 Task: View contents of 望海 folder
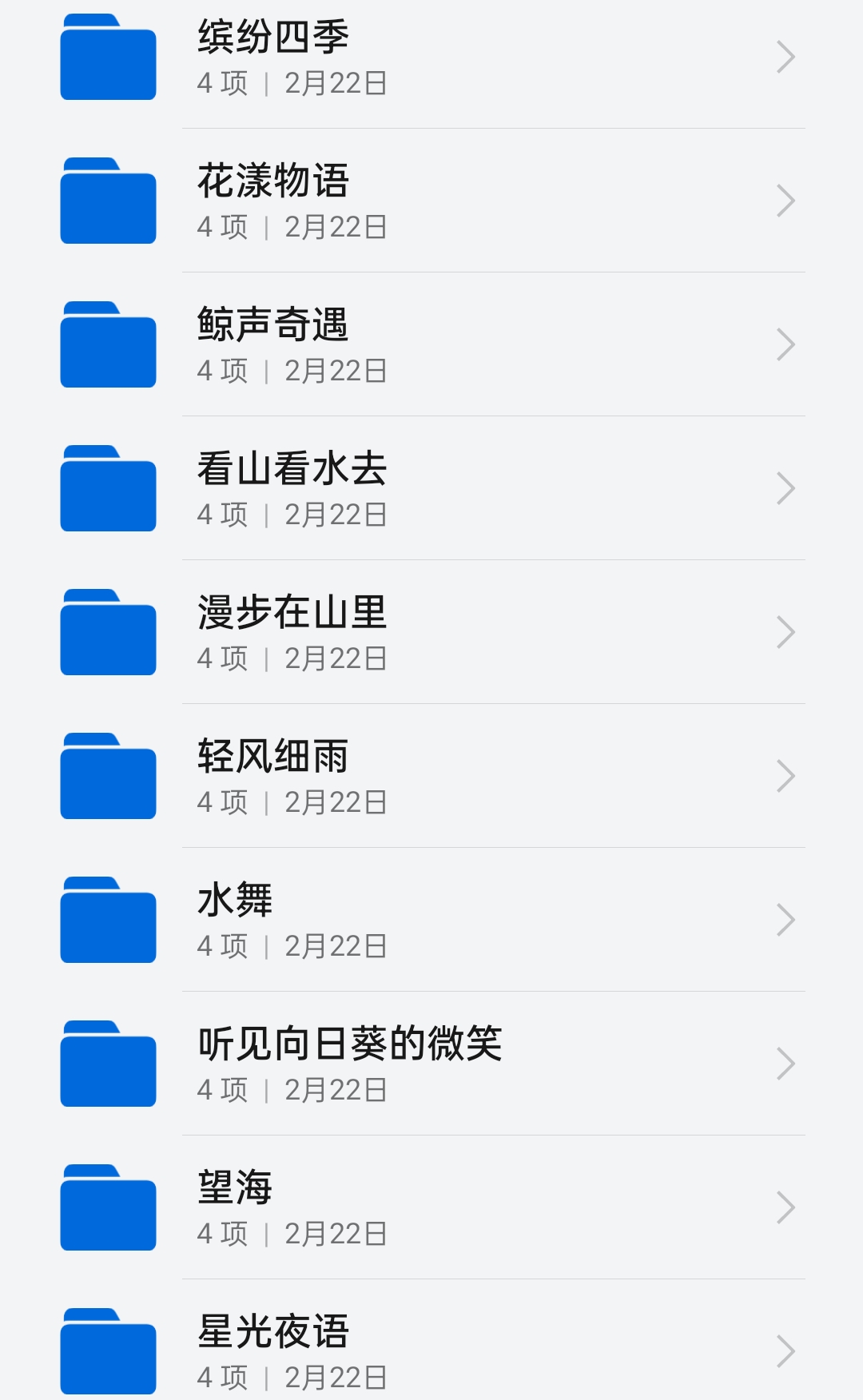click(431, 1207)
